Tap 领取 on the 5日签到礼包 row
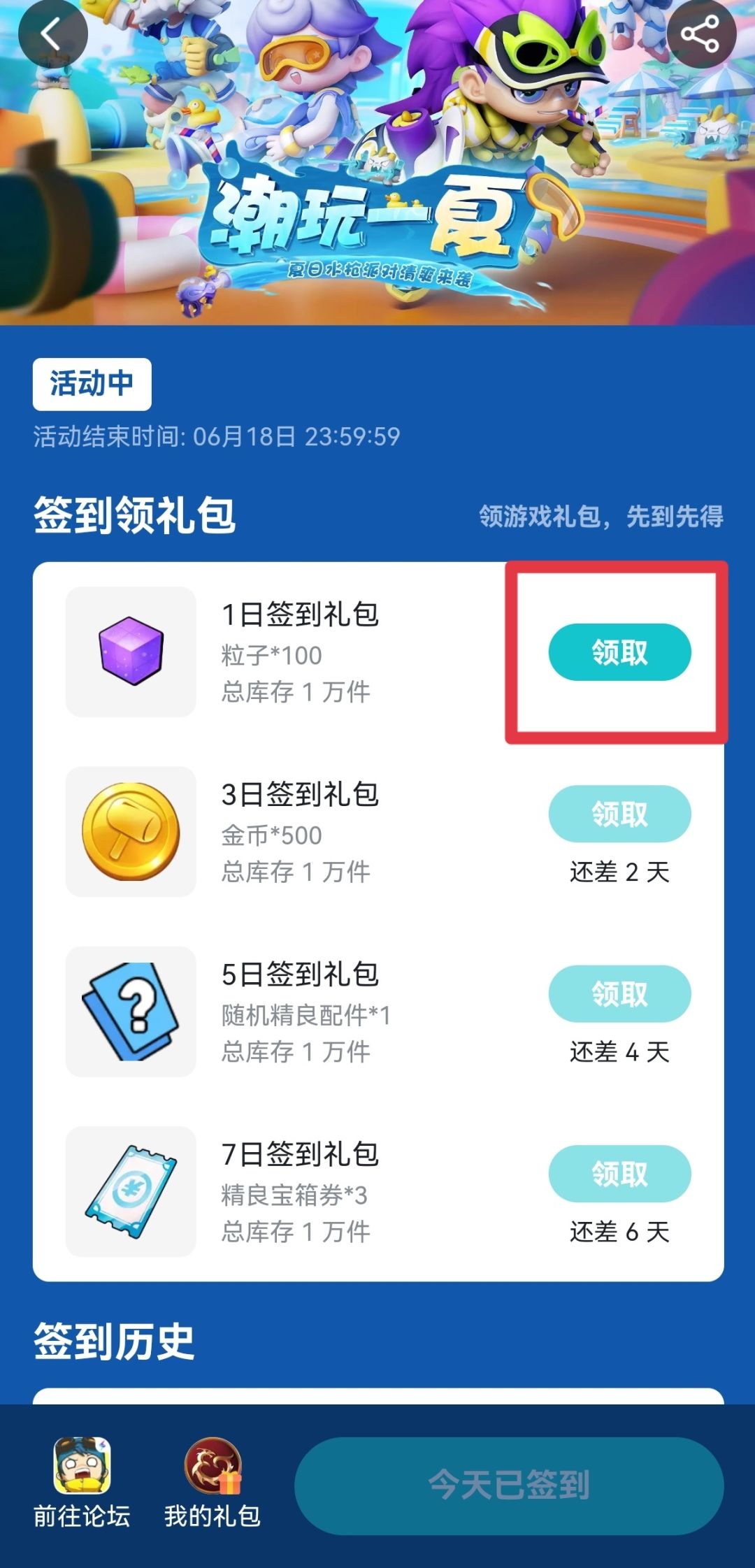 [x=619, y=994]
